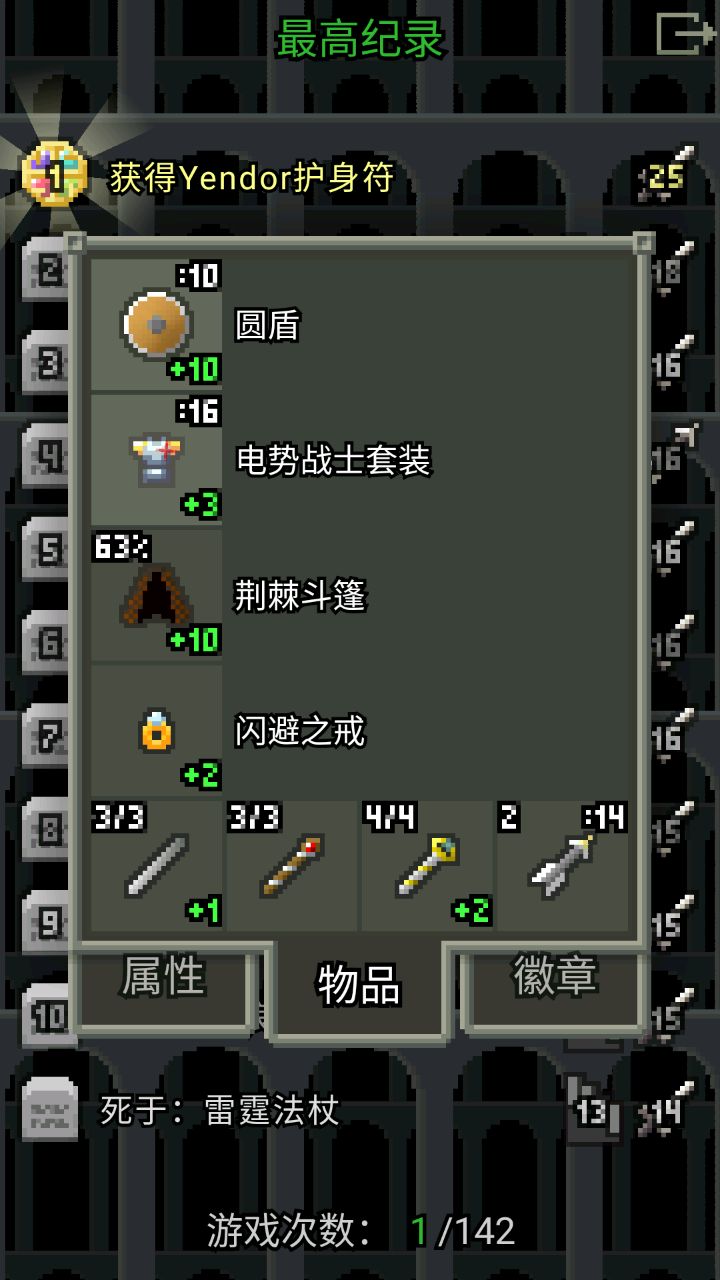Image resolution: width=720 pixels, height=1280 pixels.
Task: Tap the red-tipped 3/3 wand slot
Action: pos(292,865)
